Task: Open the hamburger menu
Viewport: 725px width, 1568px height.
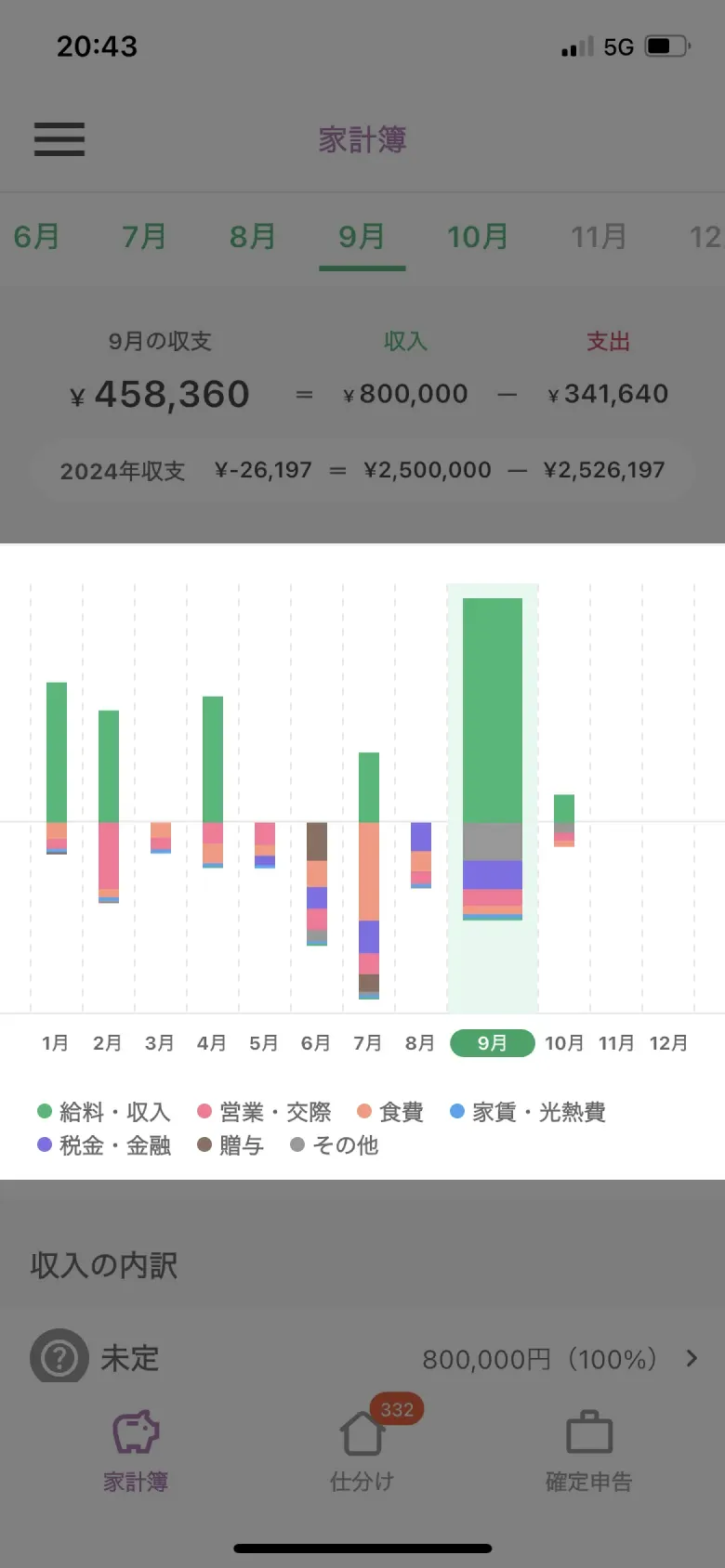Action: tap(59, 139)
